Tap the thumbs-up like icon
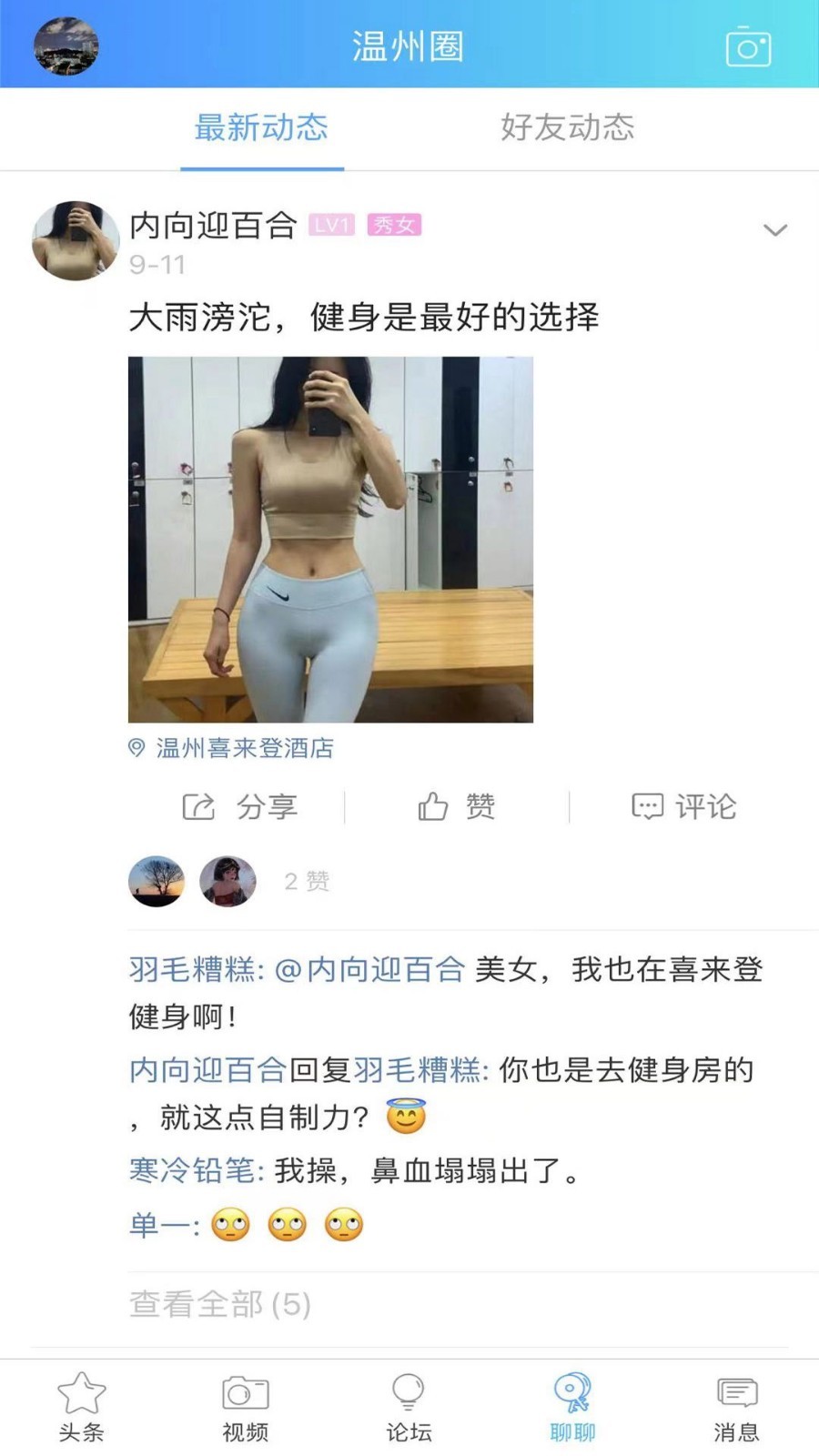The image size is (819, 1456). click(x=433, y=804)
